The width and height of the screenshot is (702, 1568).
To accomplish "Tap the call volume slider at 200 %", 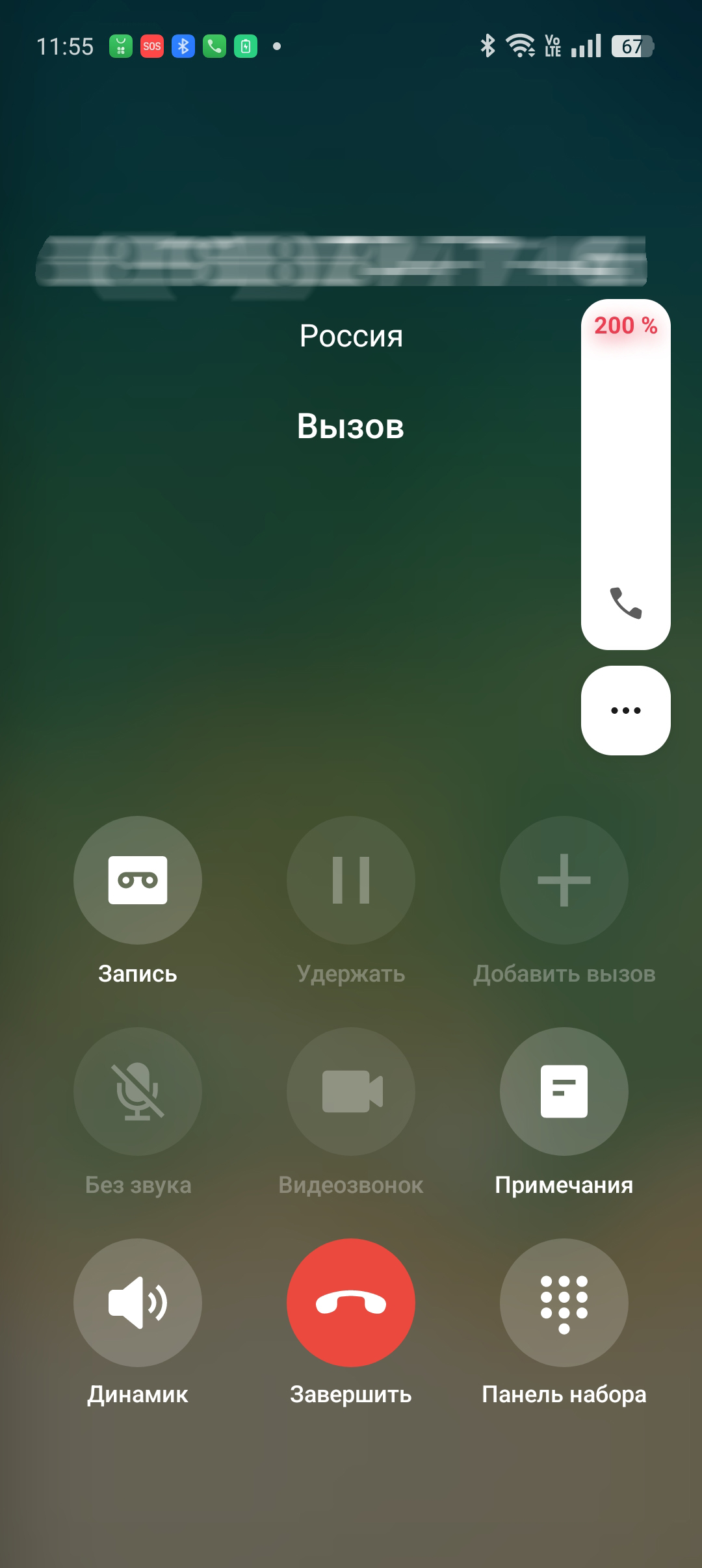I will click(x=625, y=475).
